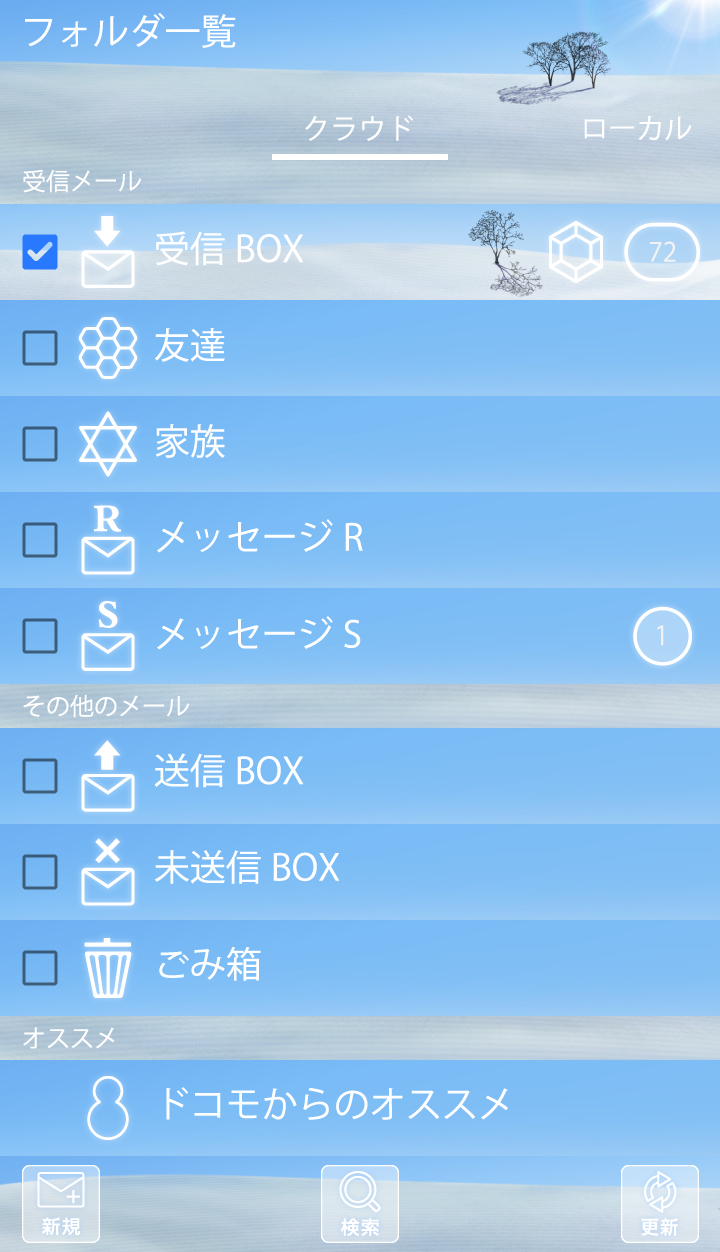The height and width of the screenshot is (1252, 720).
Task: Check the 未送信 BOX checkbox
Action: click(x=40, y=872)
